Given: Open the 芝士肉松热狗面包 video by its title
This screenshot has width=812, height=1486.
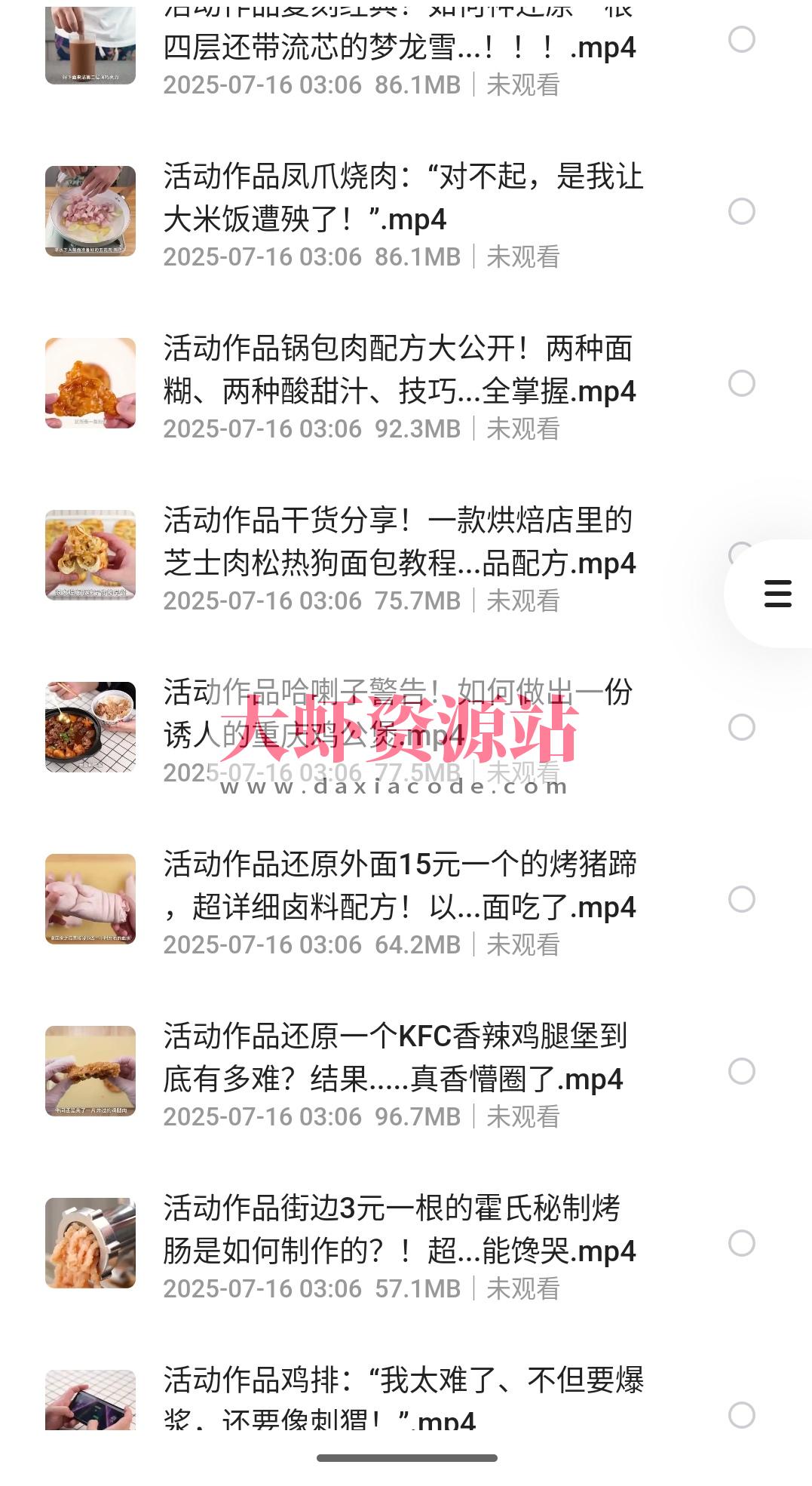Looking at the screenshot, I should tap(401, 541).
